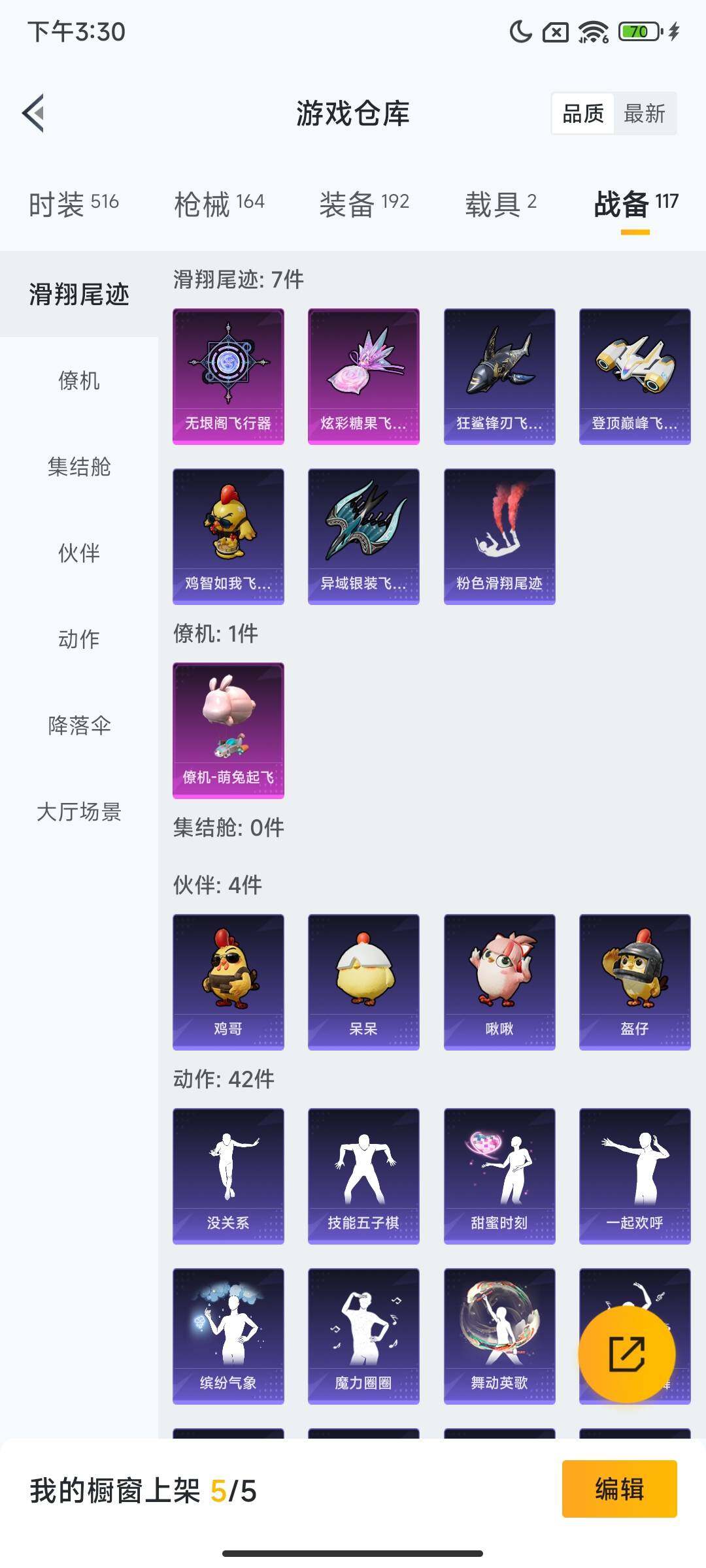Open the 无垠阁飞行器 item

[228, 376]
